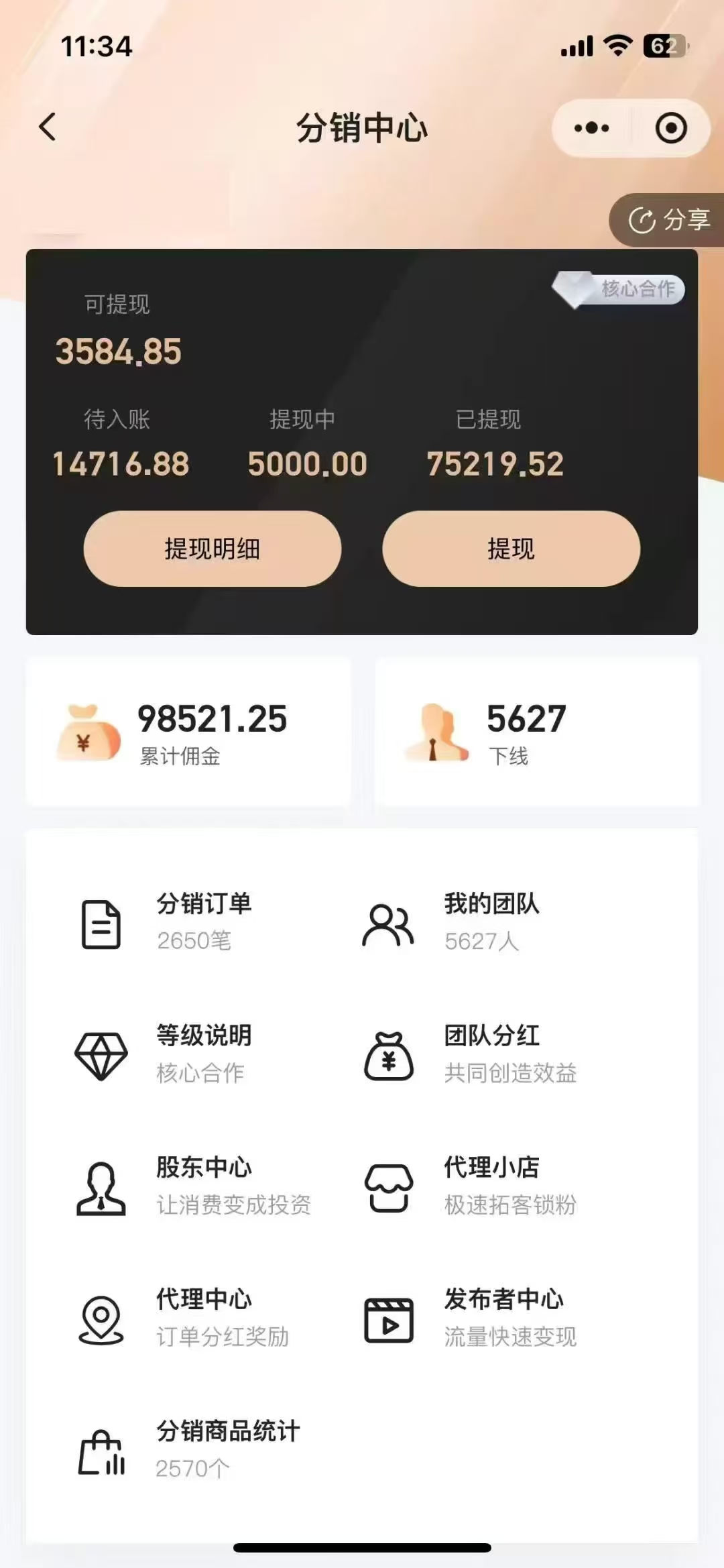Viewport: 724px width, 1568px height.
Task: Go back using the top-left arrow
Action: tap(48, 127)
